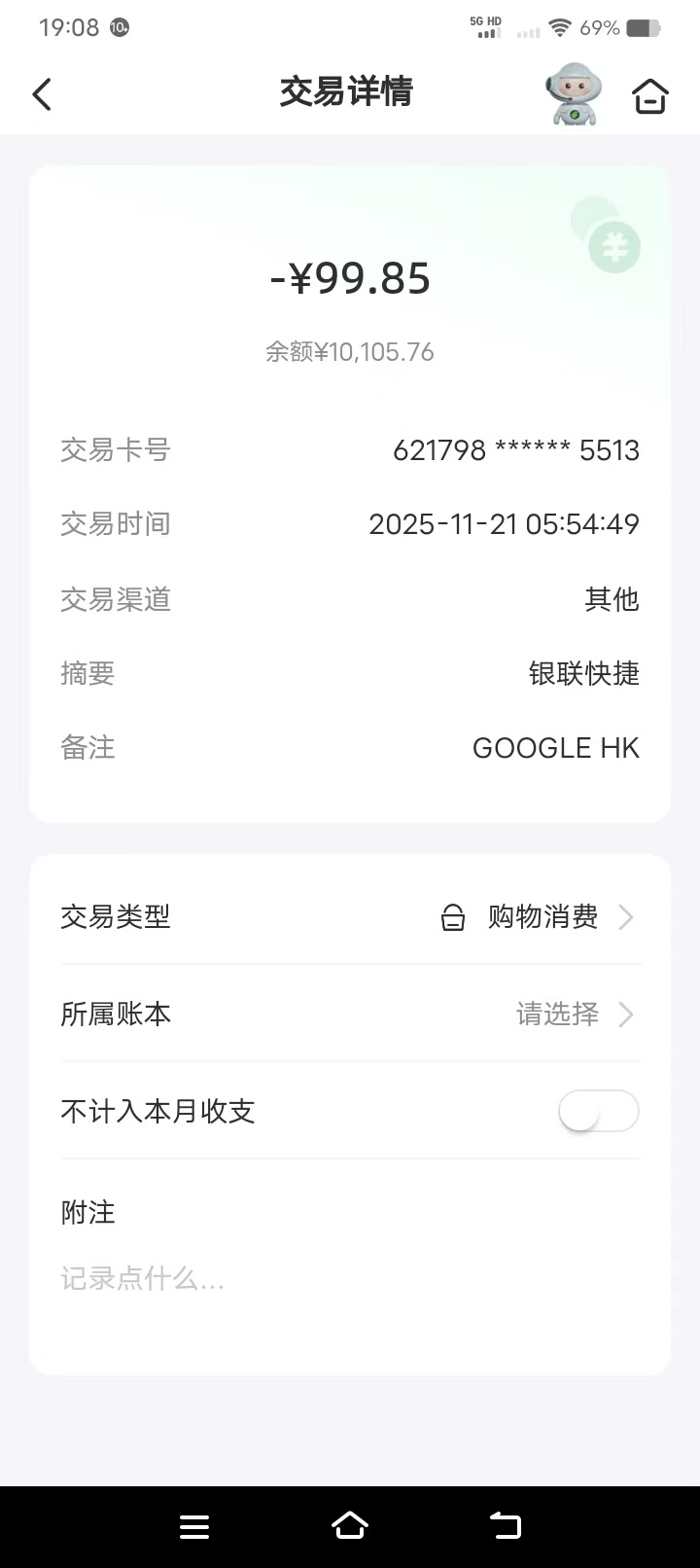Tap the currency badge on the transaction card
This screenshot has height=1568, width=700.
tap(614, 246)
